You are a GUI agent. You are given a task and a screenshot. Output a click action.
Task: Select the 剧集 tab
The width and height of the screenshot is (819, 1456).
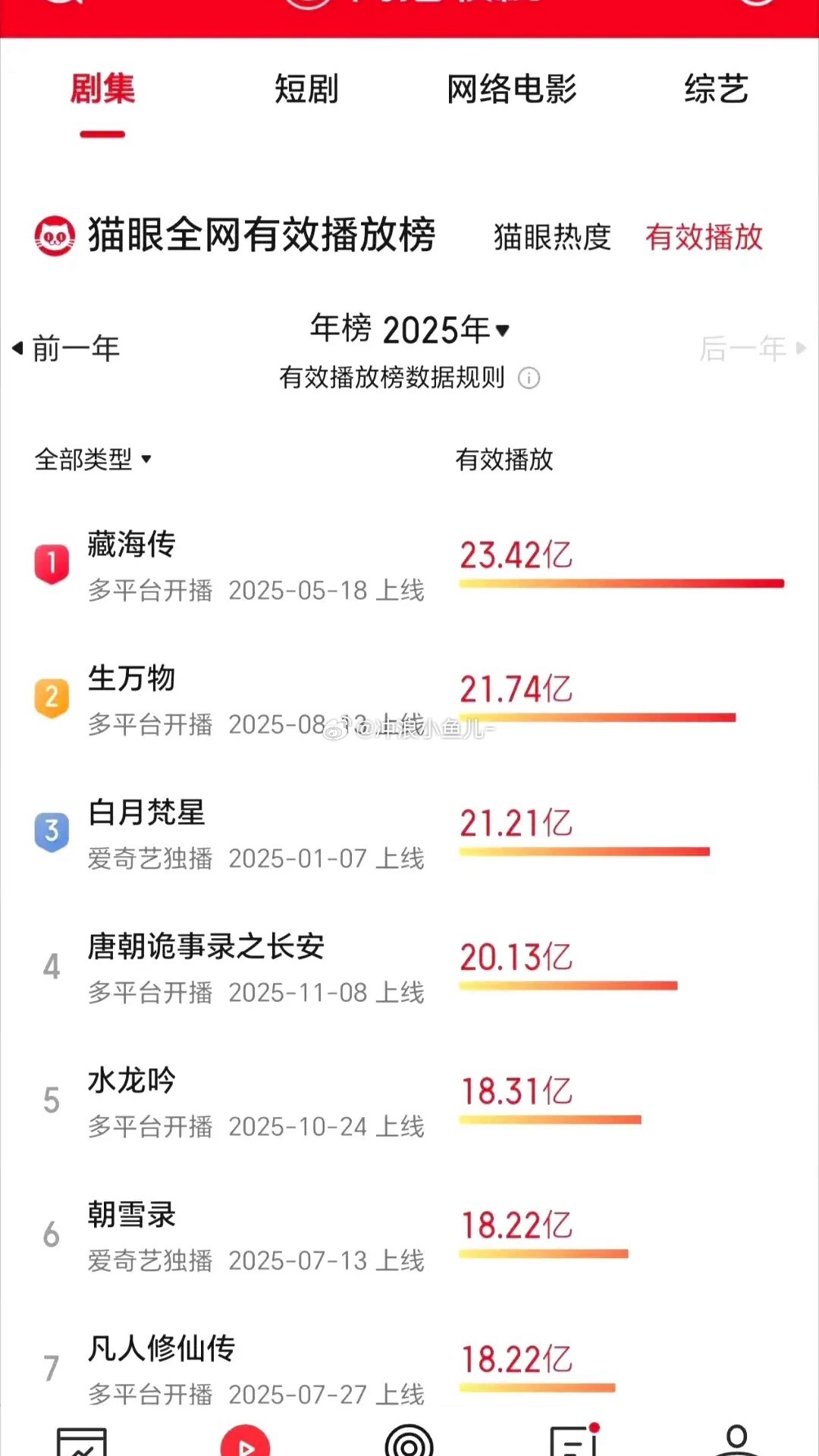pos(102,89)
